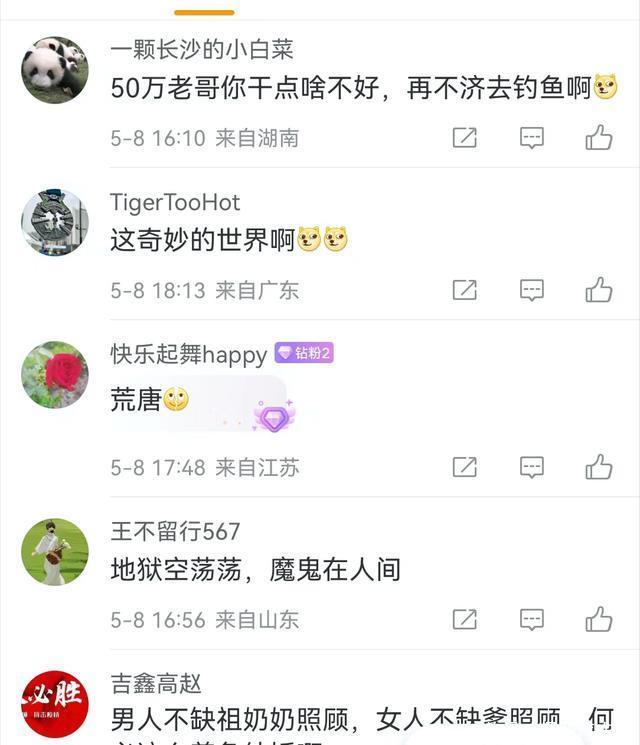Like the comment by 快乐起舞happy
The width and height of the screenshot is (640, 745).
pyautogui.click(x=599, y=467)
